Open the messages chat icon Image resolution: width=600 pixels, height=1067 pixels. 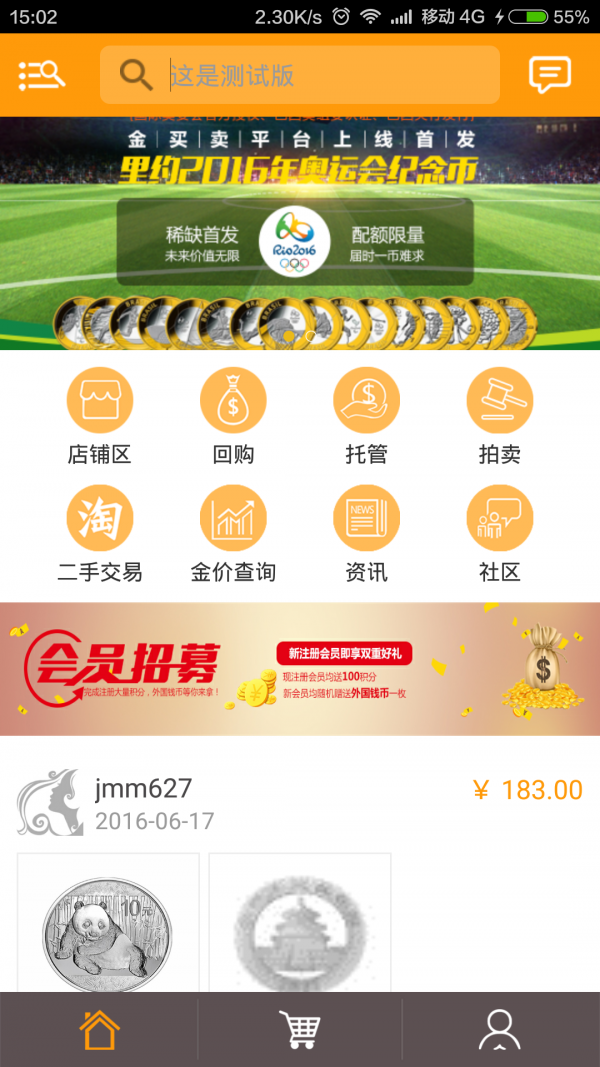point(550,75)
